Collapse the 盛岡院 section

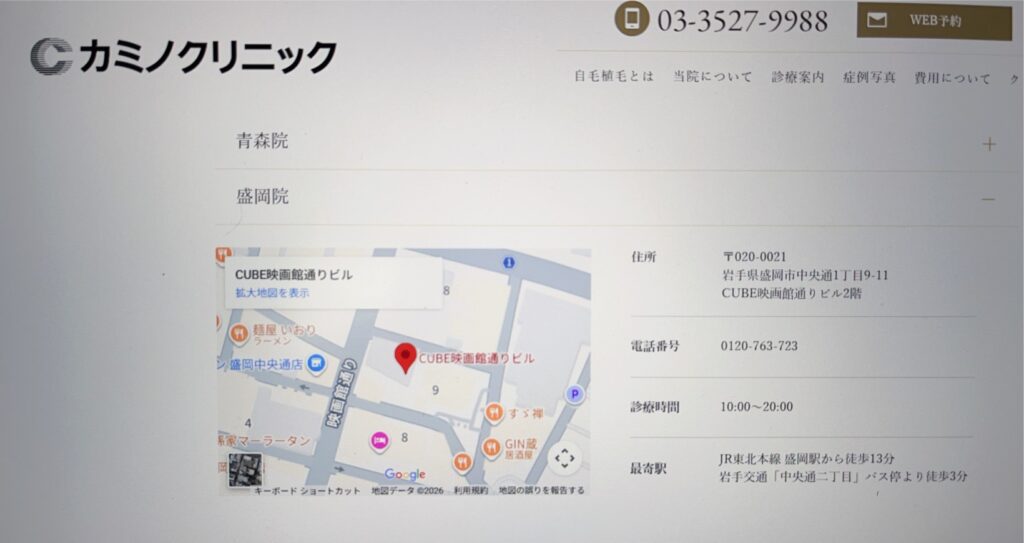(614, 197)
